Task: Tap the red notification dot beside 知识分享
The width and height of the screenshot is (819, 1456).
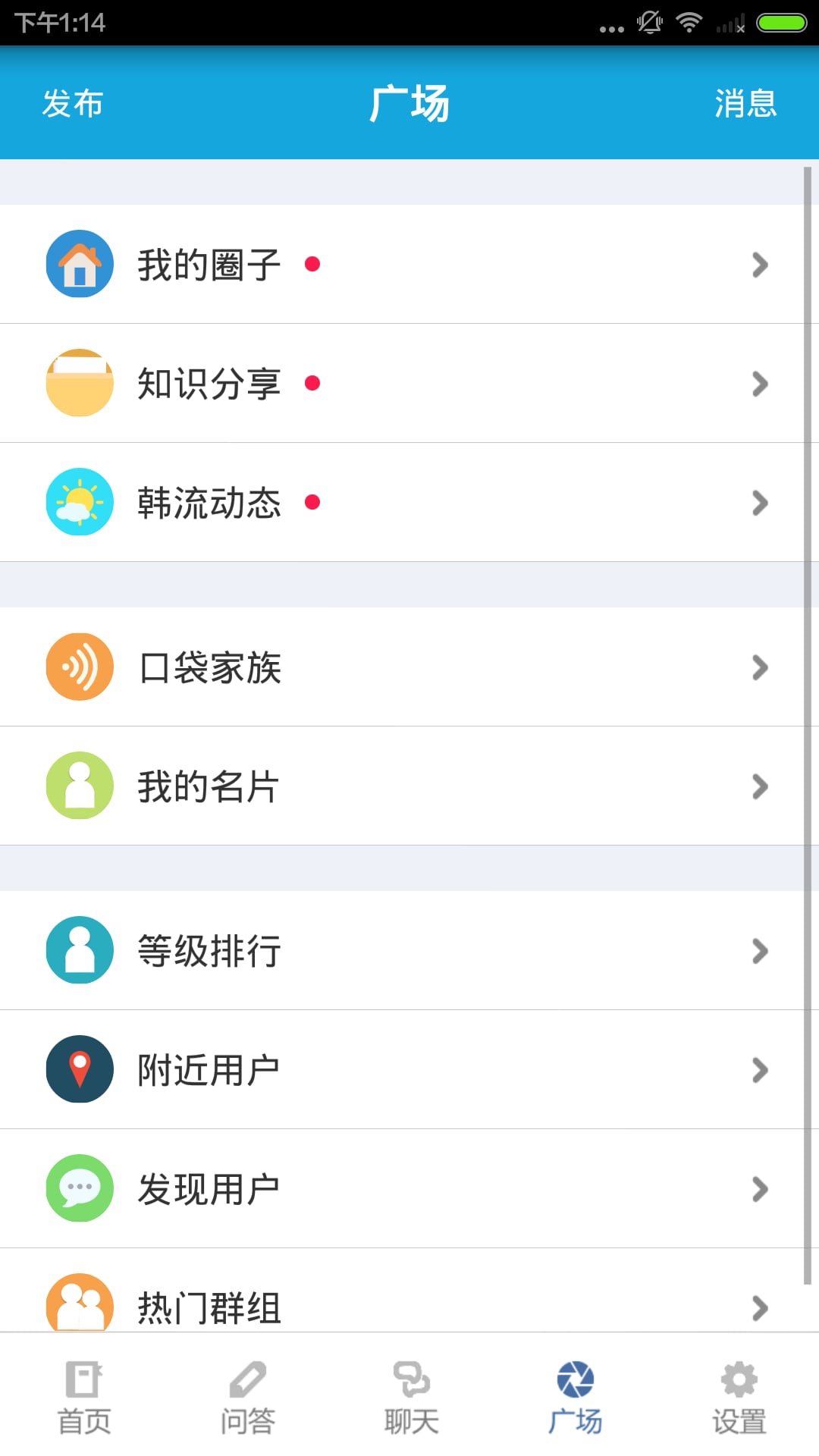Action: click(x=313, y=384)
